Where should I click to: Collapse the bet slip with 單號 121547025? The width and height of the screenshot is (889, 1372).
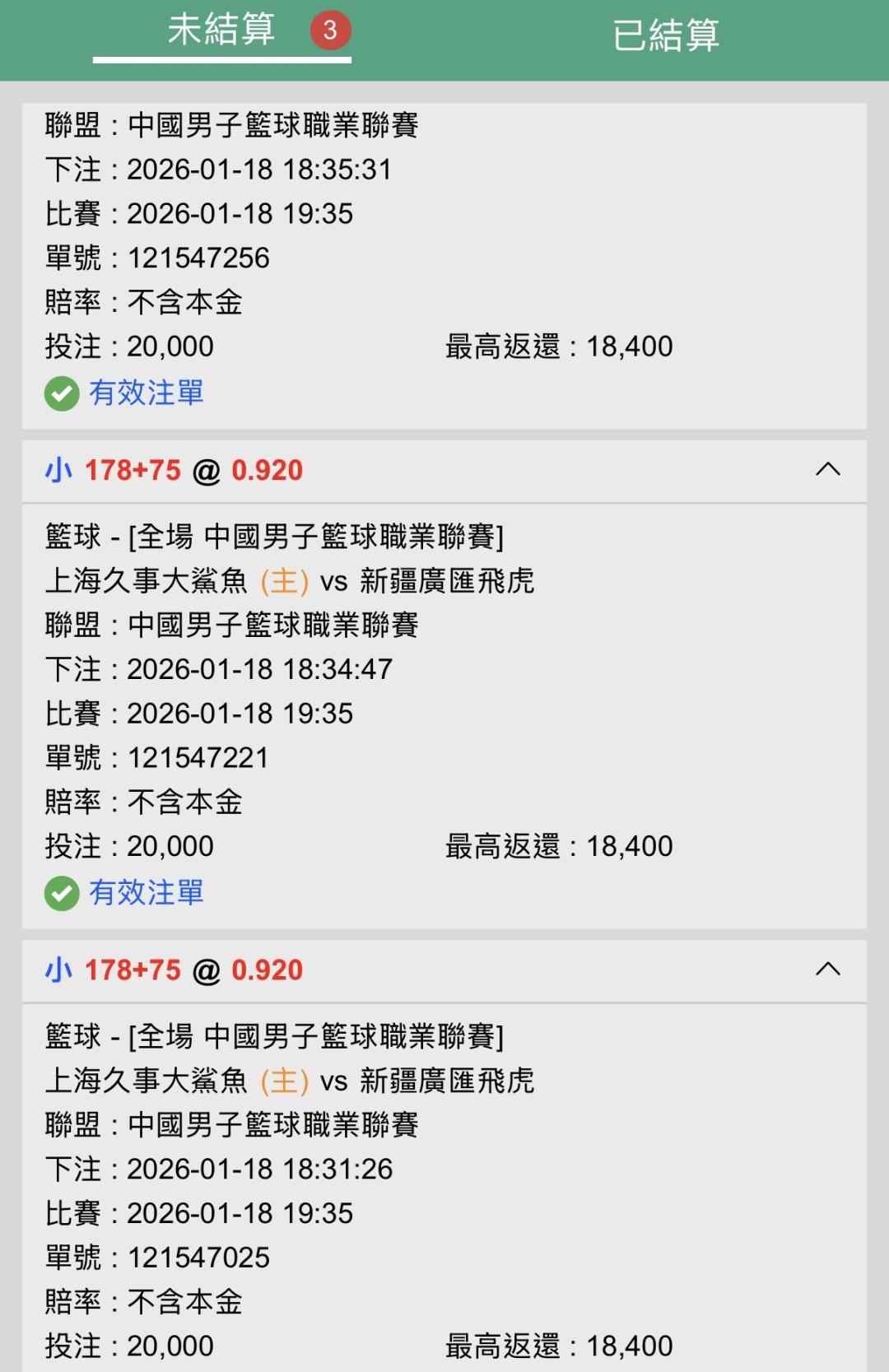827,970
